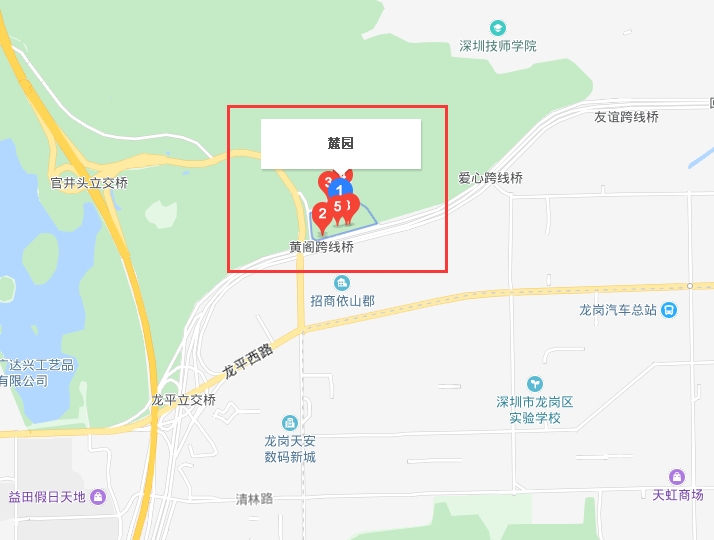Select the 深圳技师学院 school point

pos(498,28)
